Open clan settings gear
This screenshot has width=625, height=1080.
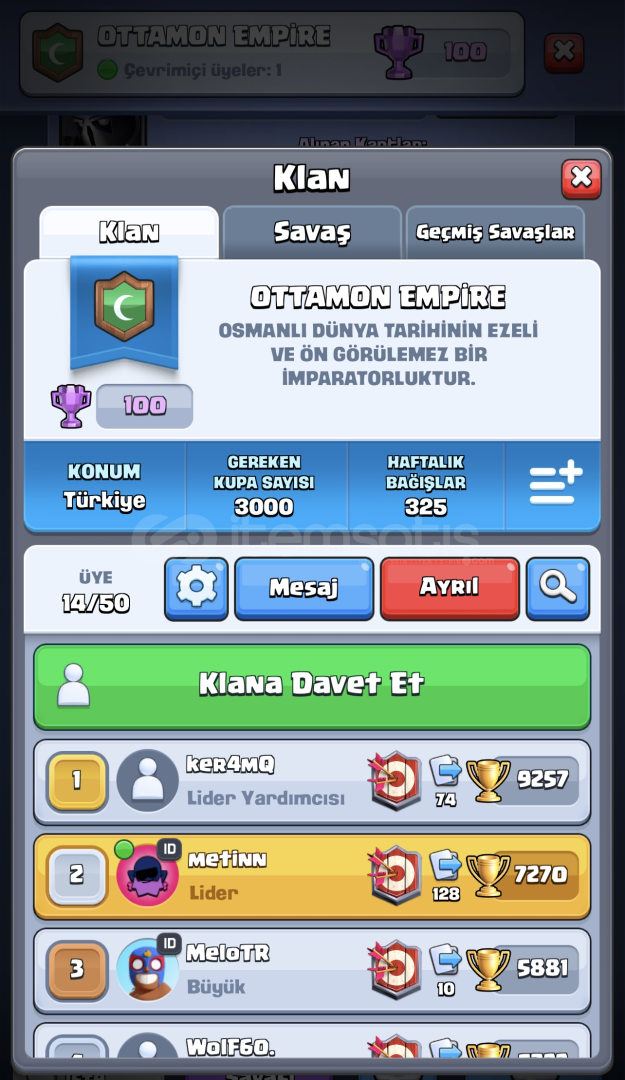pos(196,588)
